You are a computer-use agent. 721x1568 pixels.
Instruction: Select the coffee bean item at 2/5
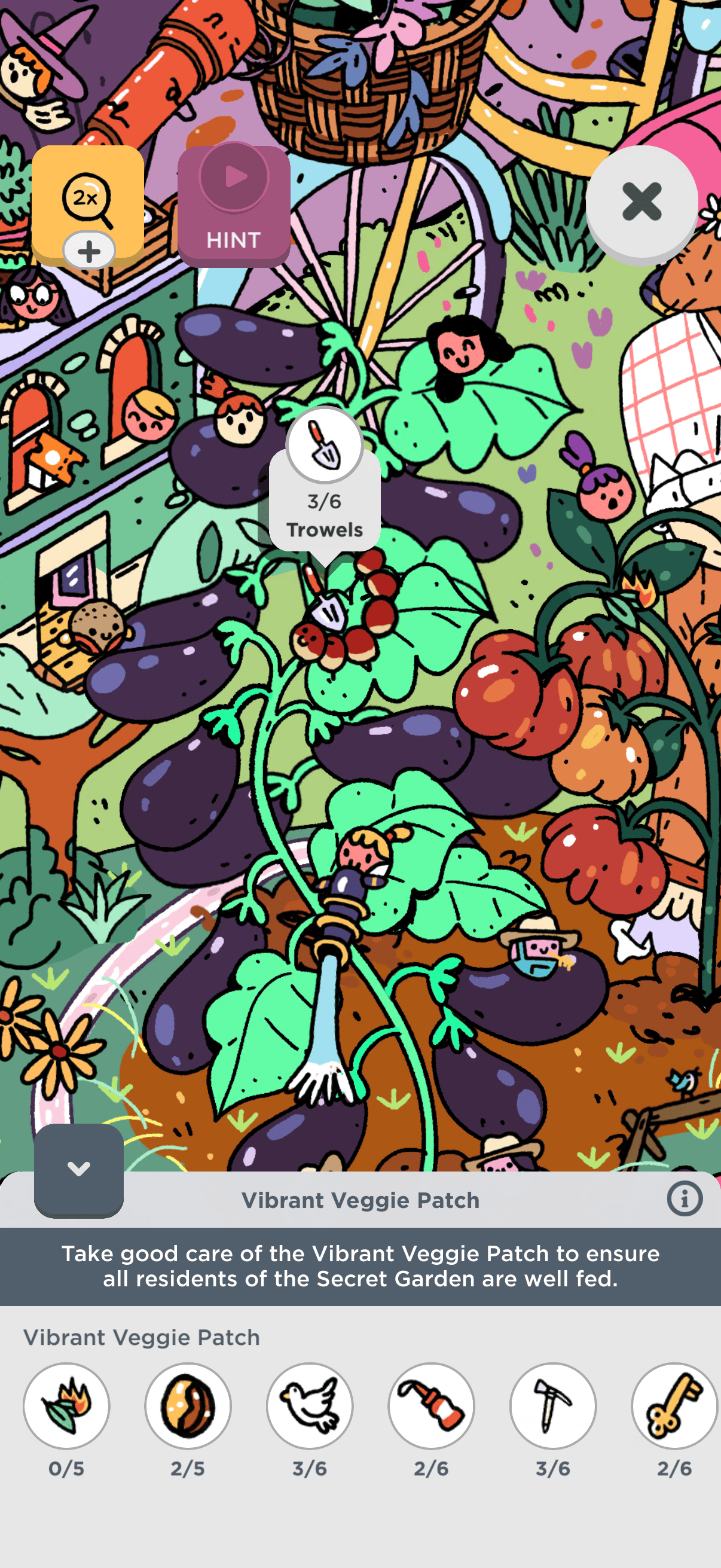pyautogui.click(x=187, y=1405)
